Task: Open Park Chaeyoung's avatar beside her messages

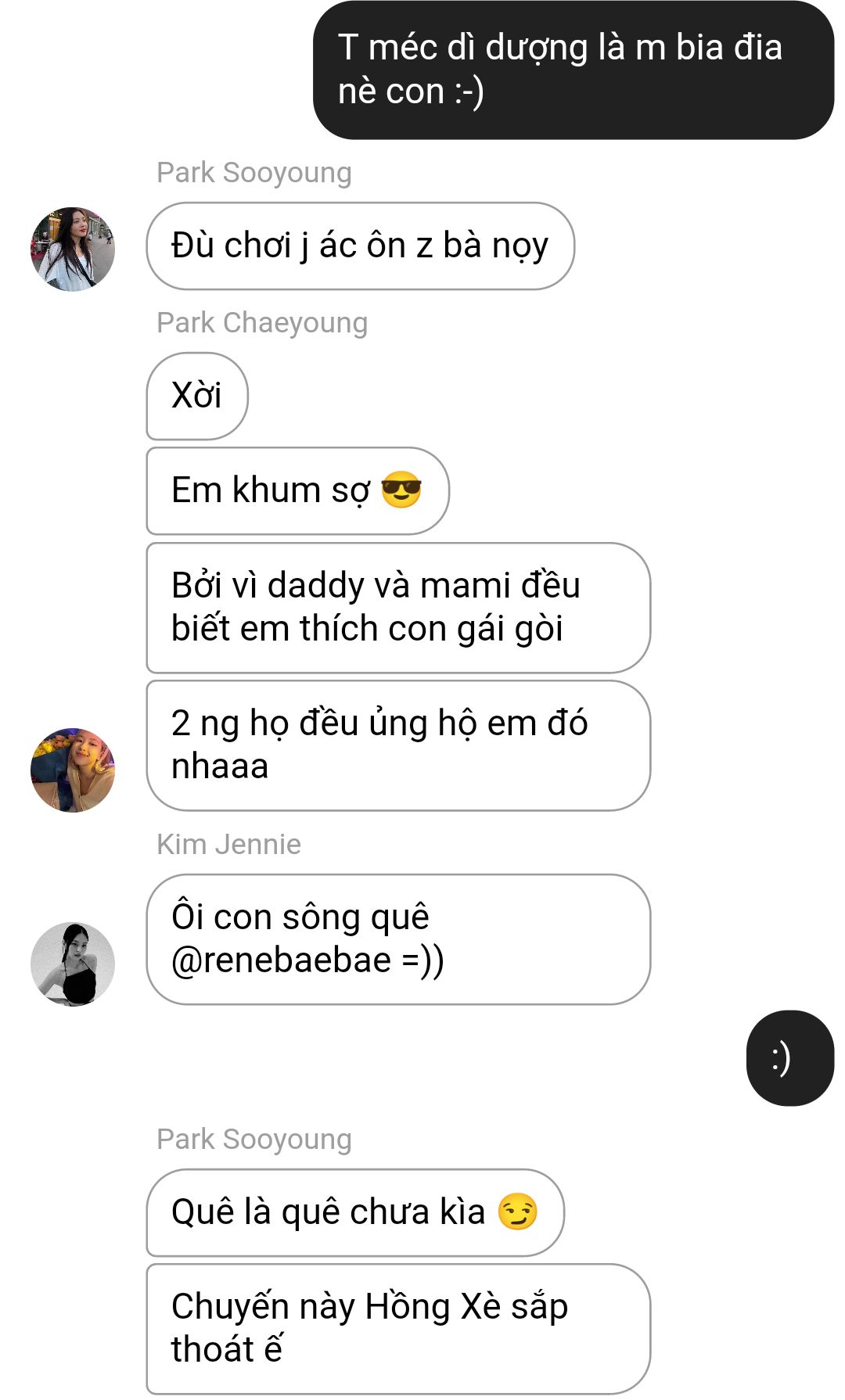Action: [x=73, y=770]
